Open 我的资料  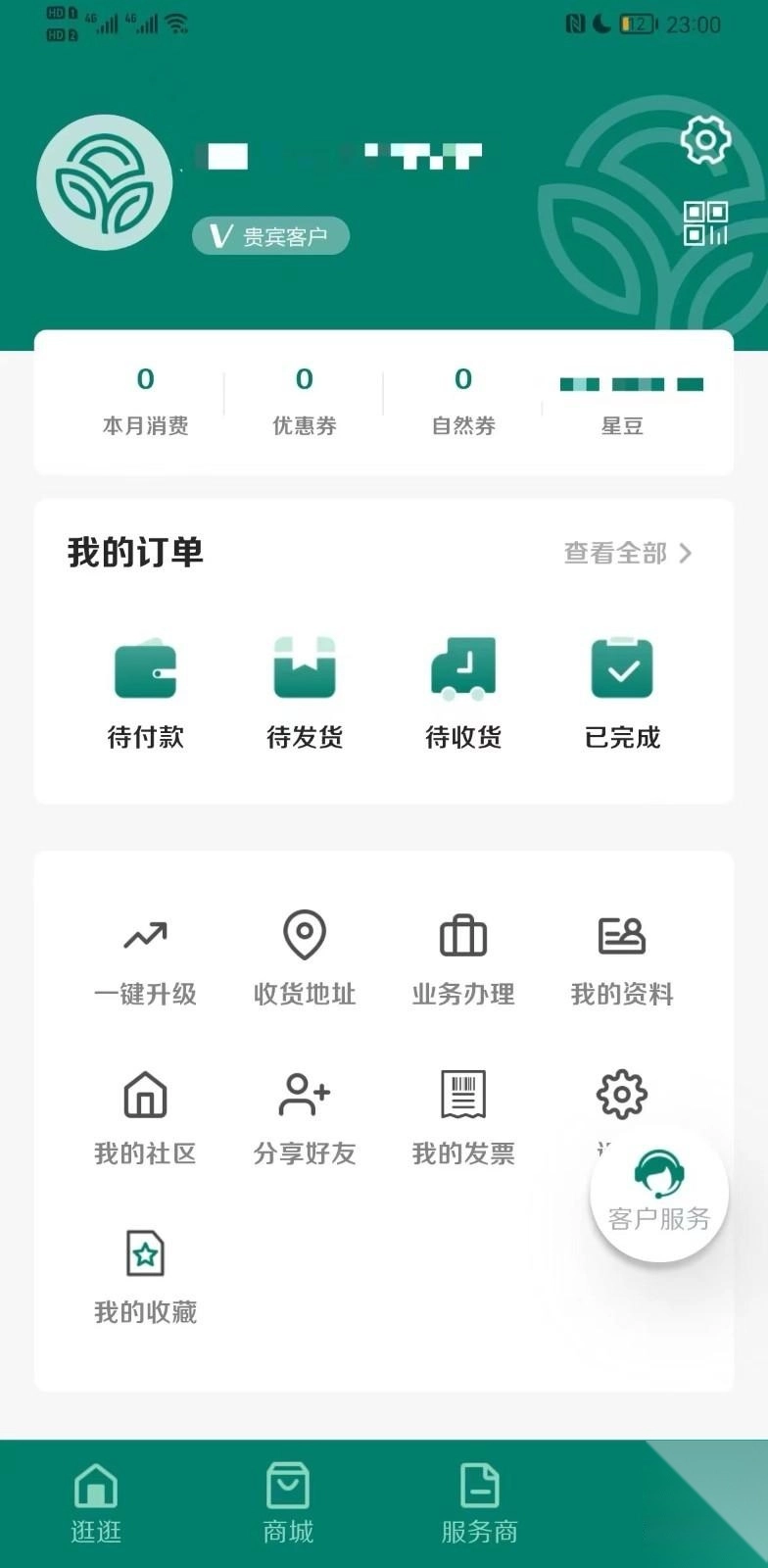[x=622, y=959]
